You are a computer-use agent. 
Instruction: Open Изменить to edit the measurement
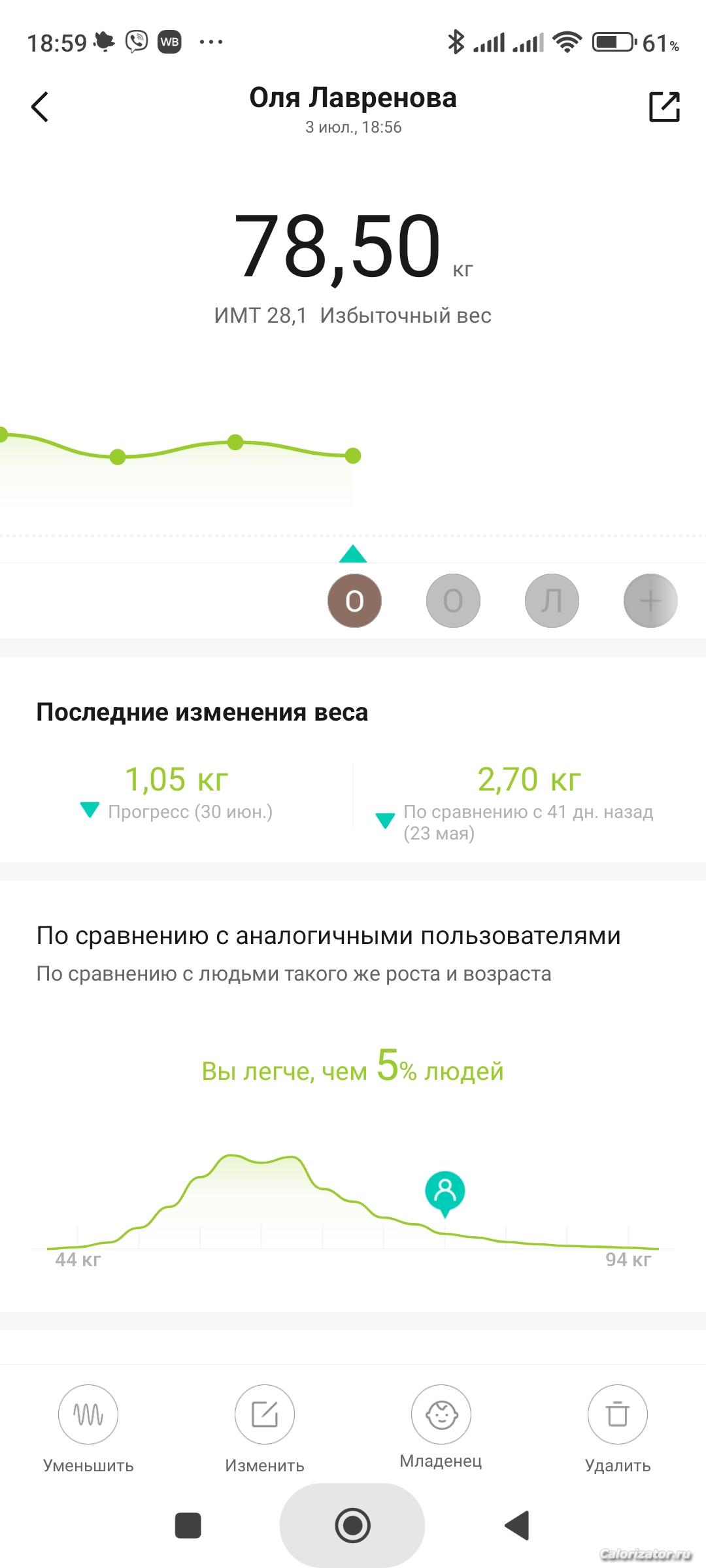coord(265,1414)
